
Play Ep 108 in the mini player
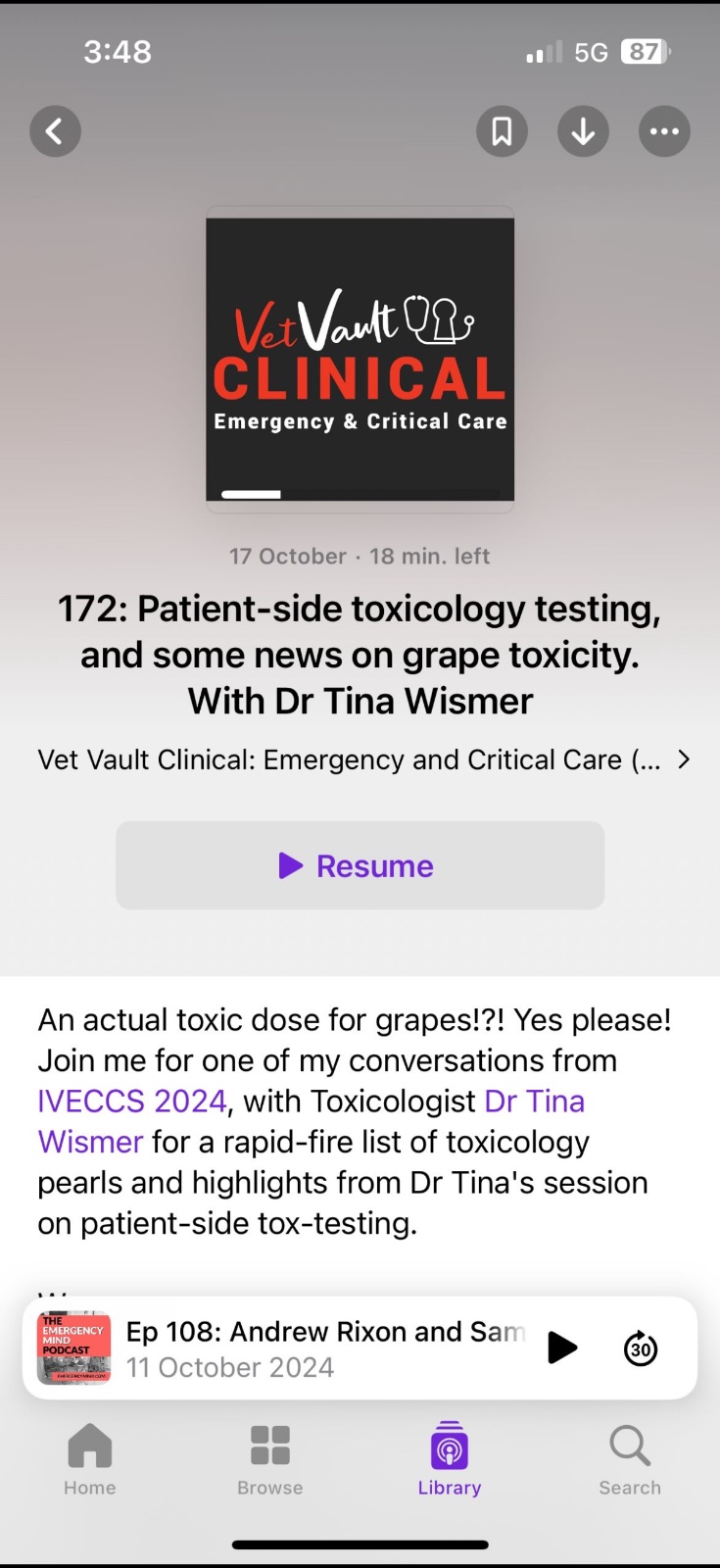561,1348
